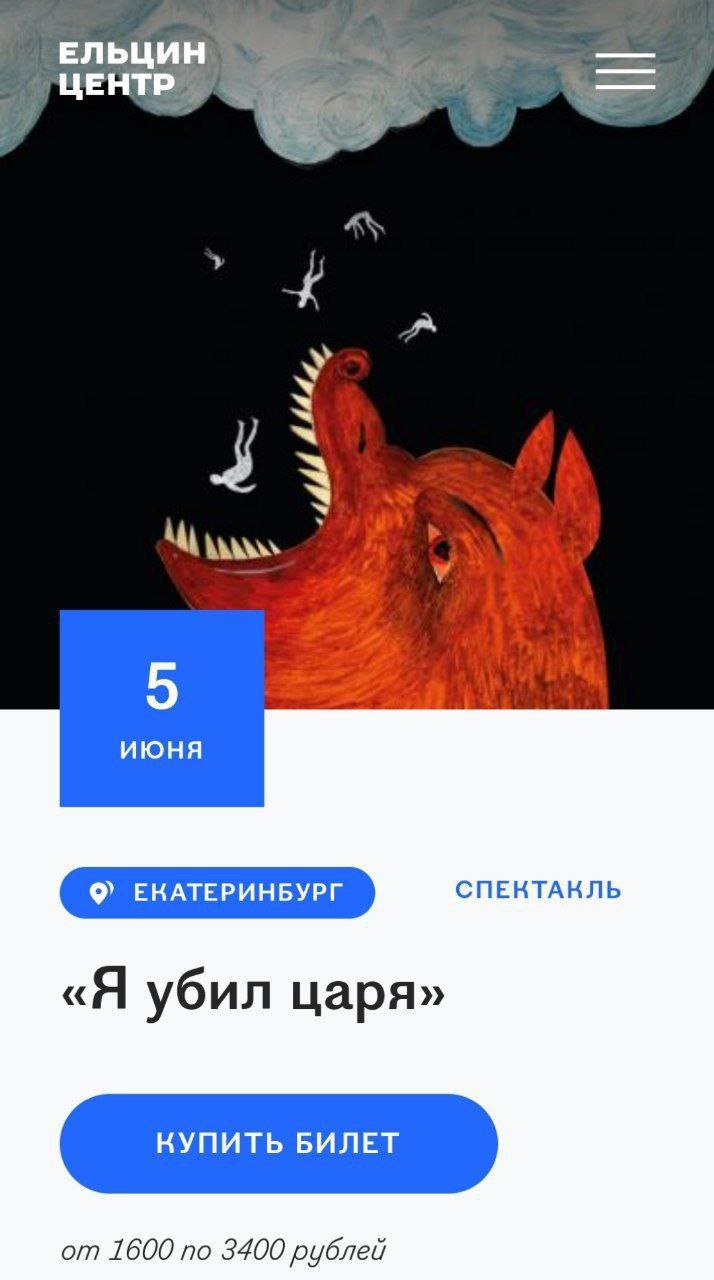Select the Екатеринбург location chip
This screenshot has height=1280, width=714.
point(217,892)
